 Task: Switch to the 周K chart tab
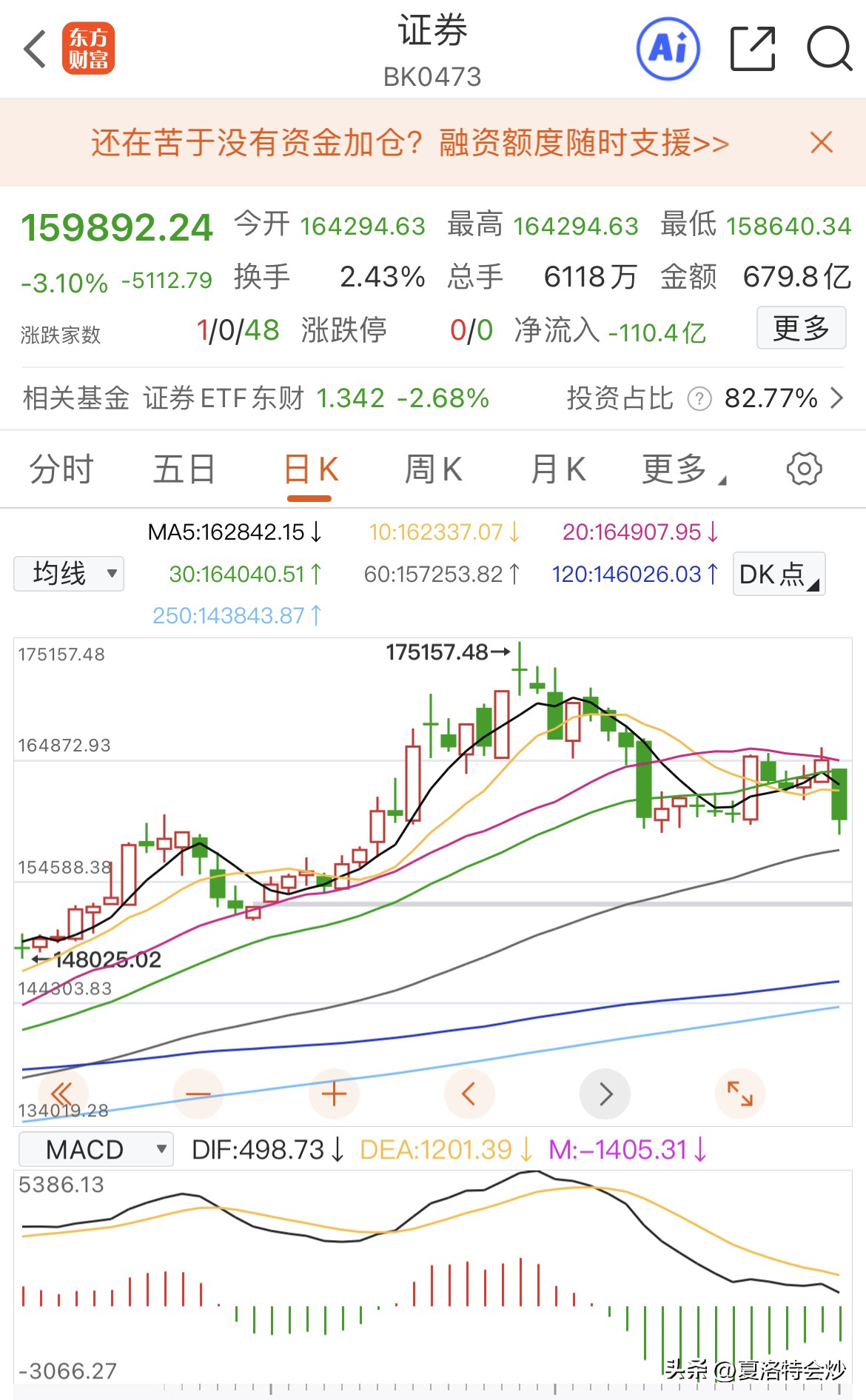click(x=433, y=469)
